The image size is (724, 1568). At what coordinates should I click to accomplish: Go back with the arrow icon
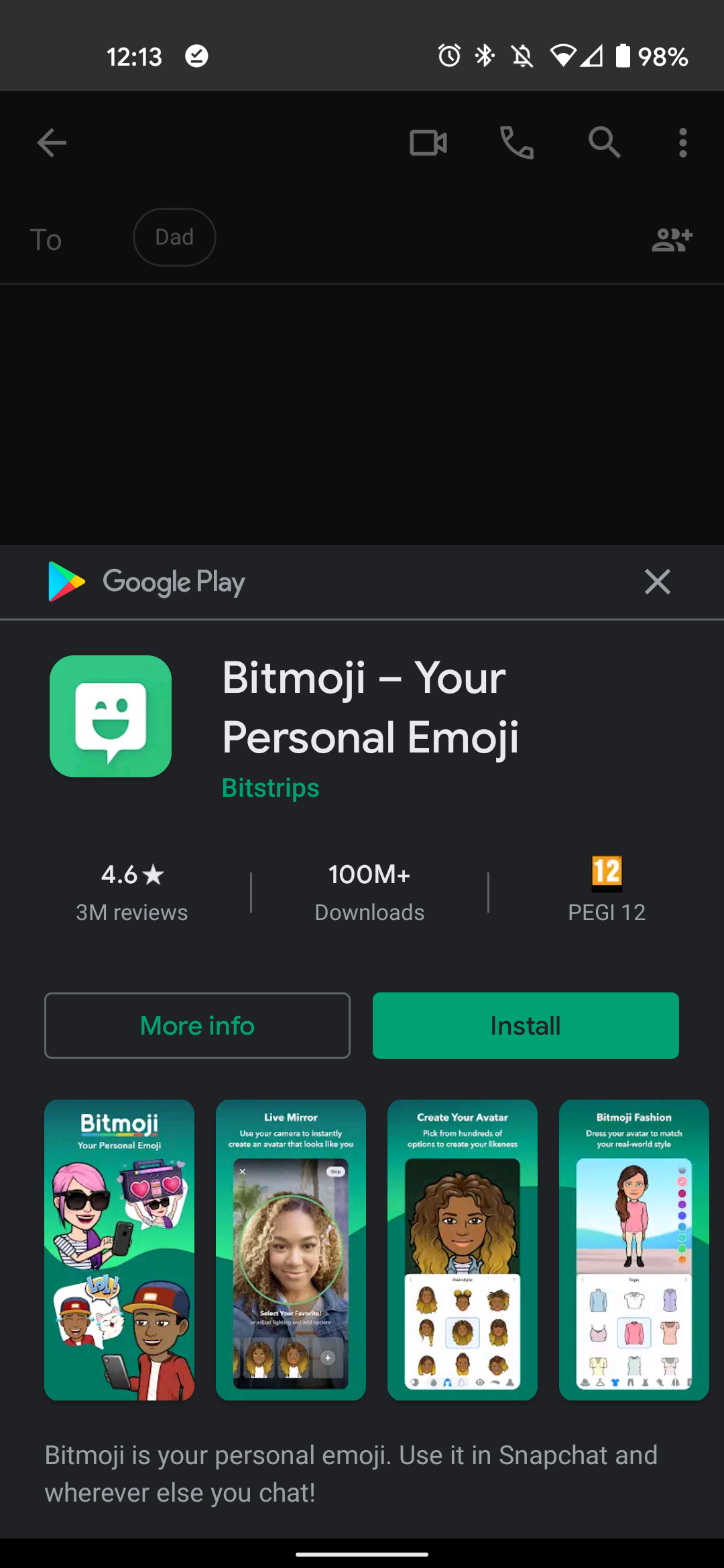[x=51, y=143]
